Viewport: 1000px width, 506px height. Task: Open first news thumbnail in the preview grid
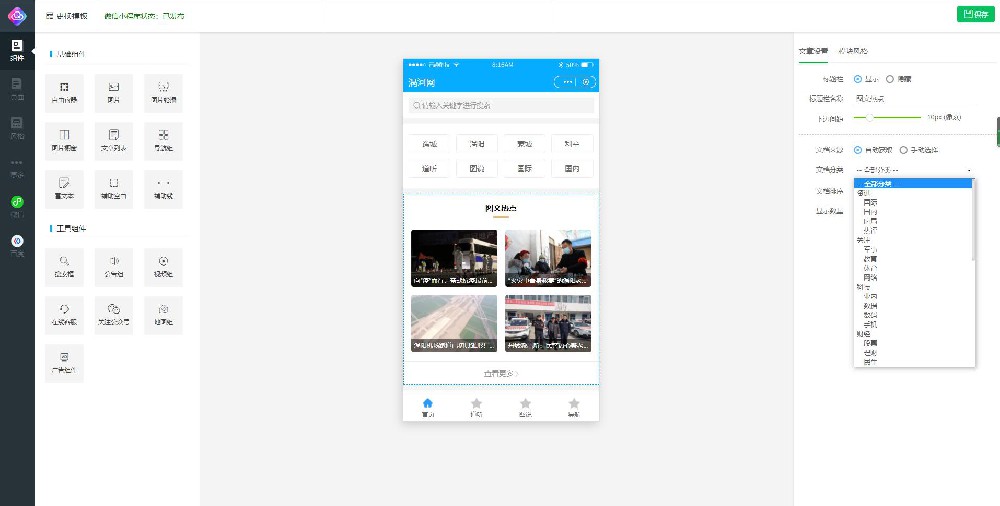pyautogui.click(x=453, y=258)
